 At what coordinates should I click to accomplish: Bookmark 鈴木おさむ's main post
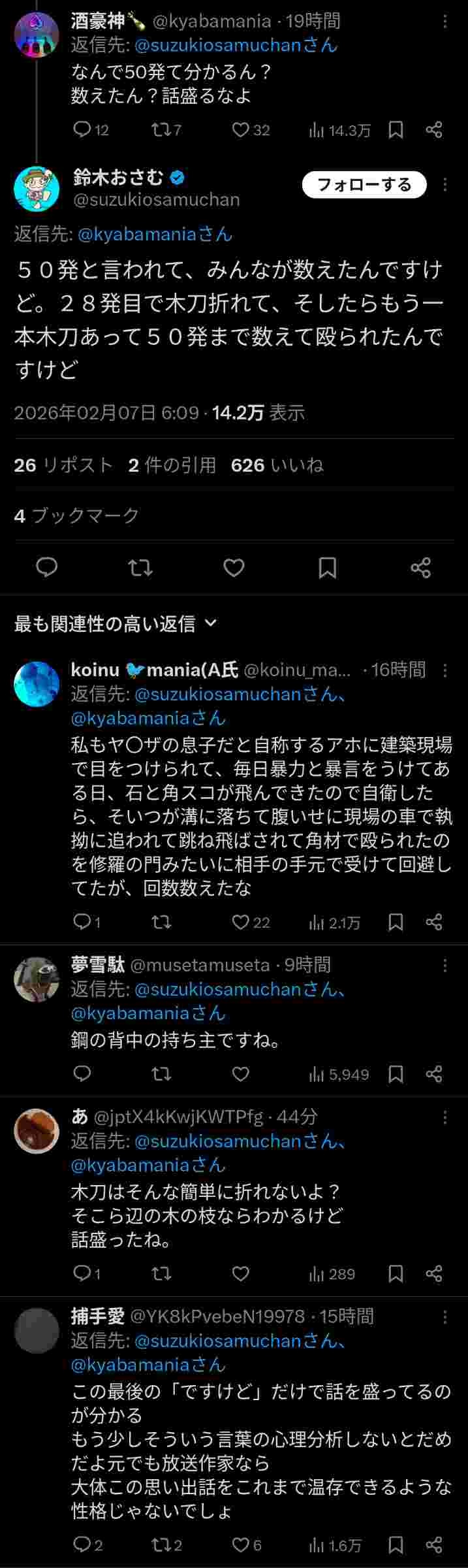(x=327, y=568)
